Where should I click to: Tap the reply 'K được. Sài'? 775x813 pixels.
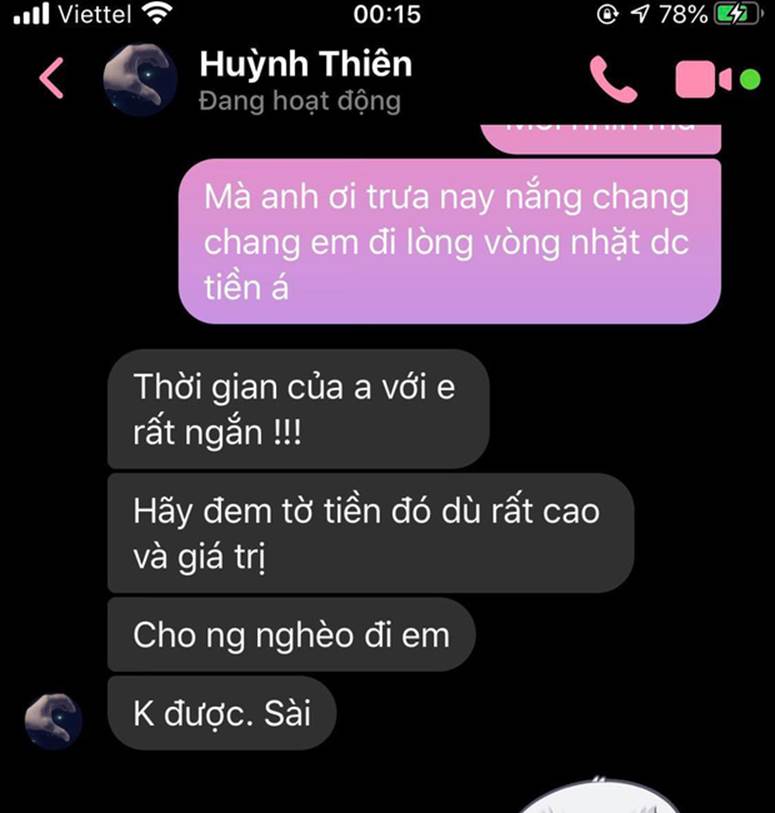224,713
